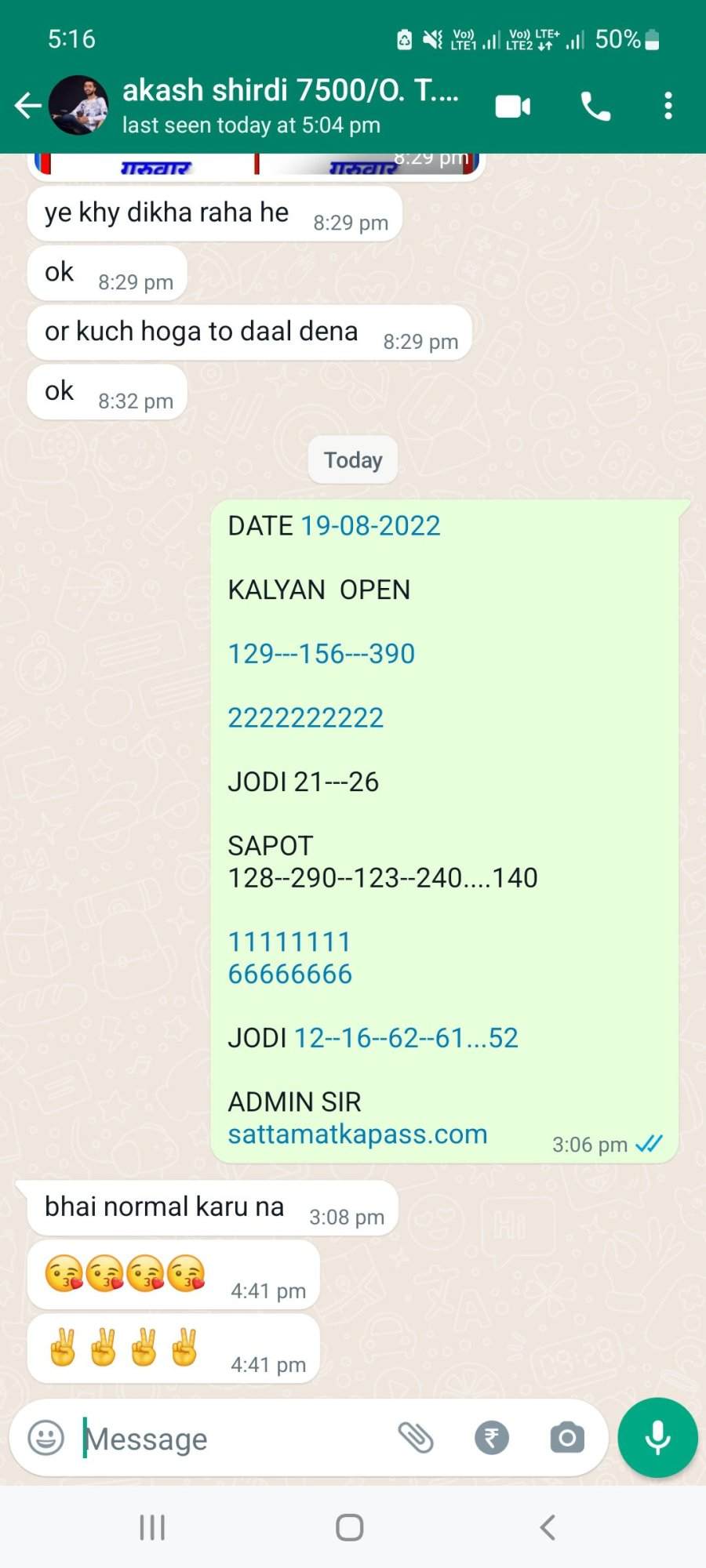Tap the system home button
This screenshot has width=706, height=1568.
point(350,1526)
